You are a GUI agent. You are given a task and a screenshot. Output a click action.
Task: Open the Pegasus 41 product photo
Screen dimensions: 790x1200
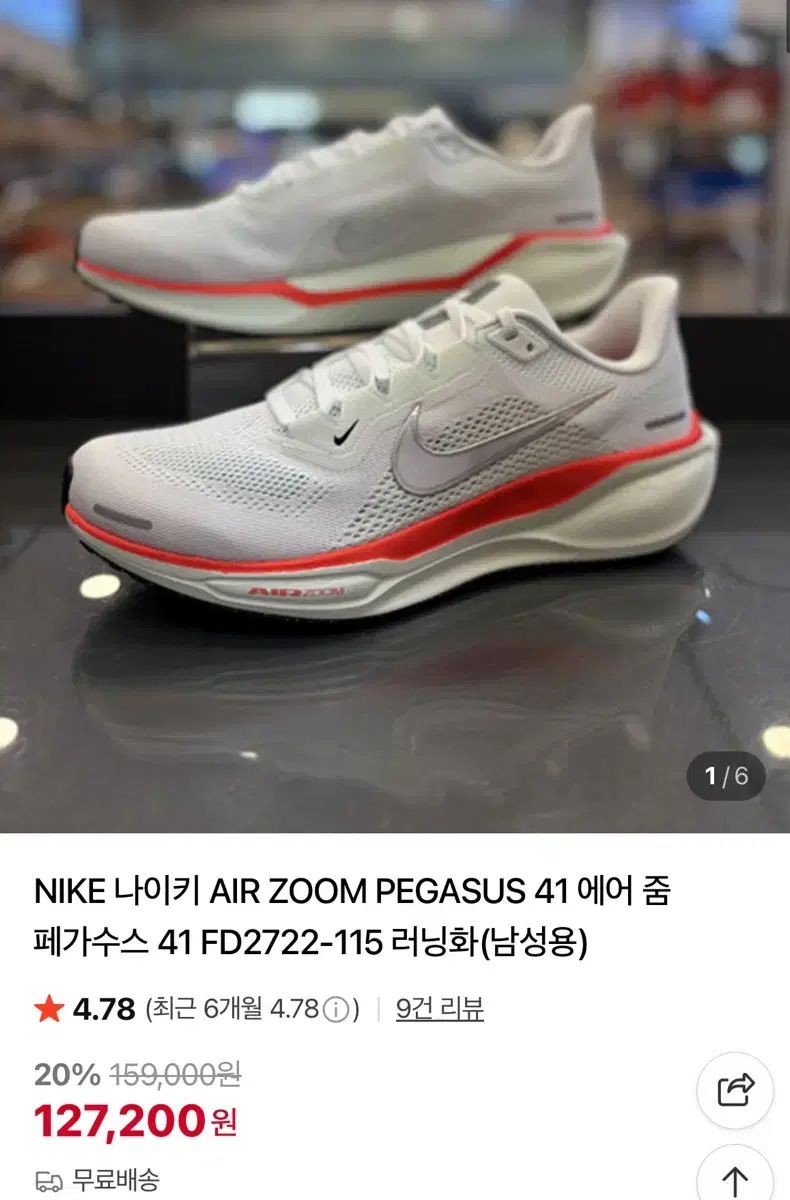pos(395,415)
